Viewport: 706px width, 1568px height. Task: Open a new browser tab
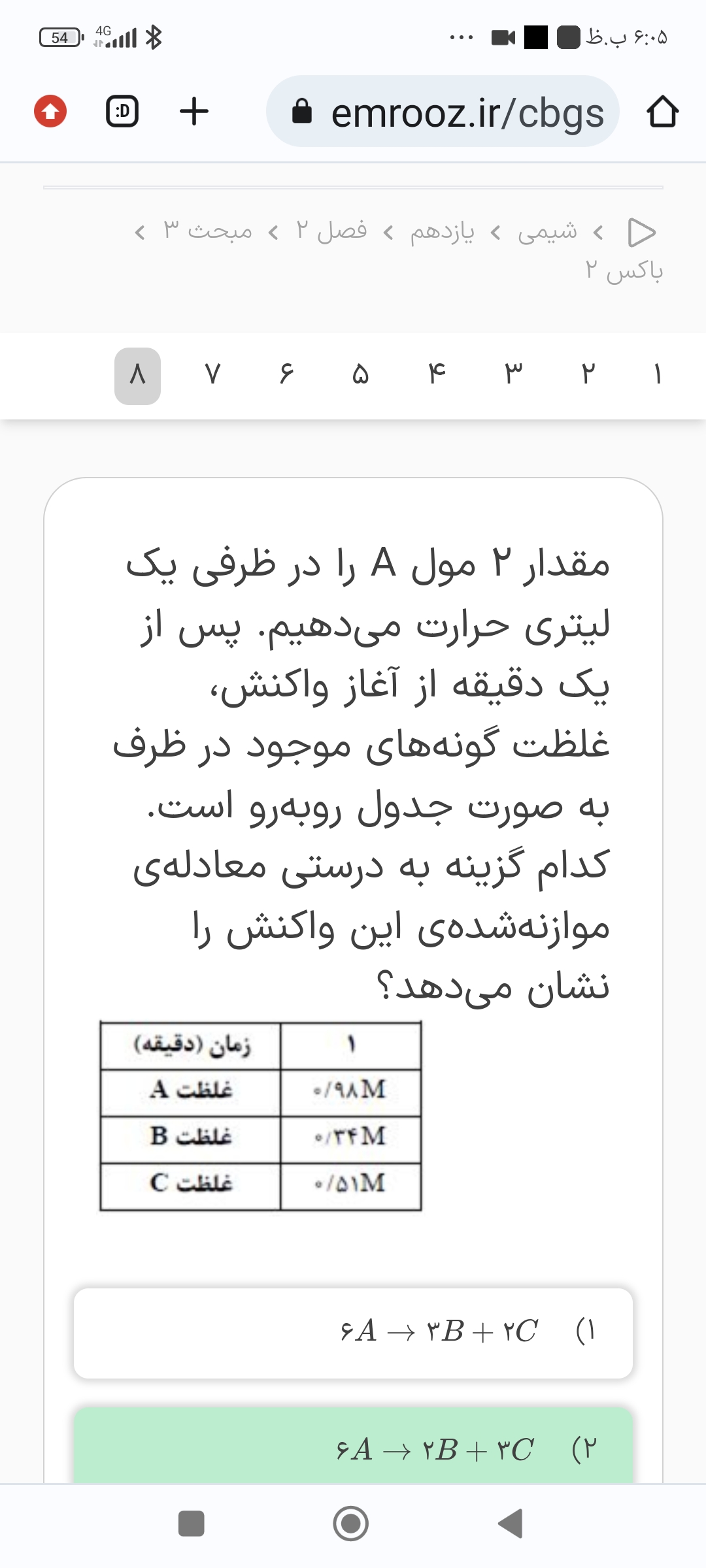click(194, 112)
